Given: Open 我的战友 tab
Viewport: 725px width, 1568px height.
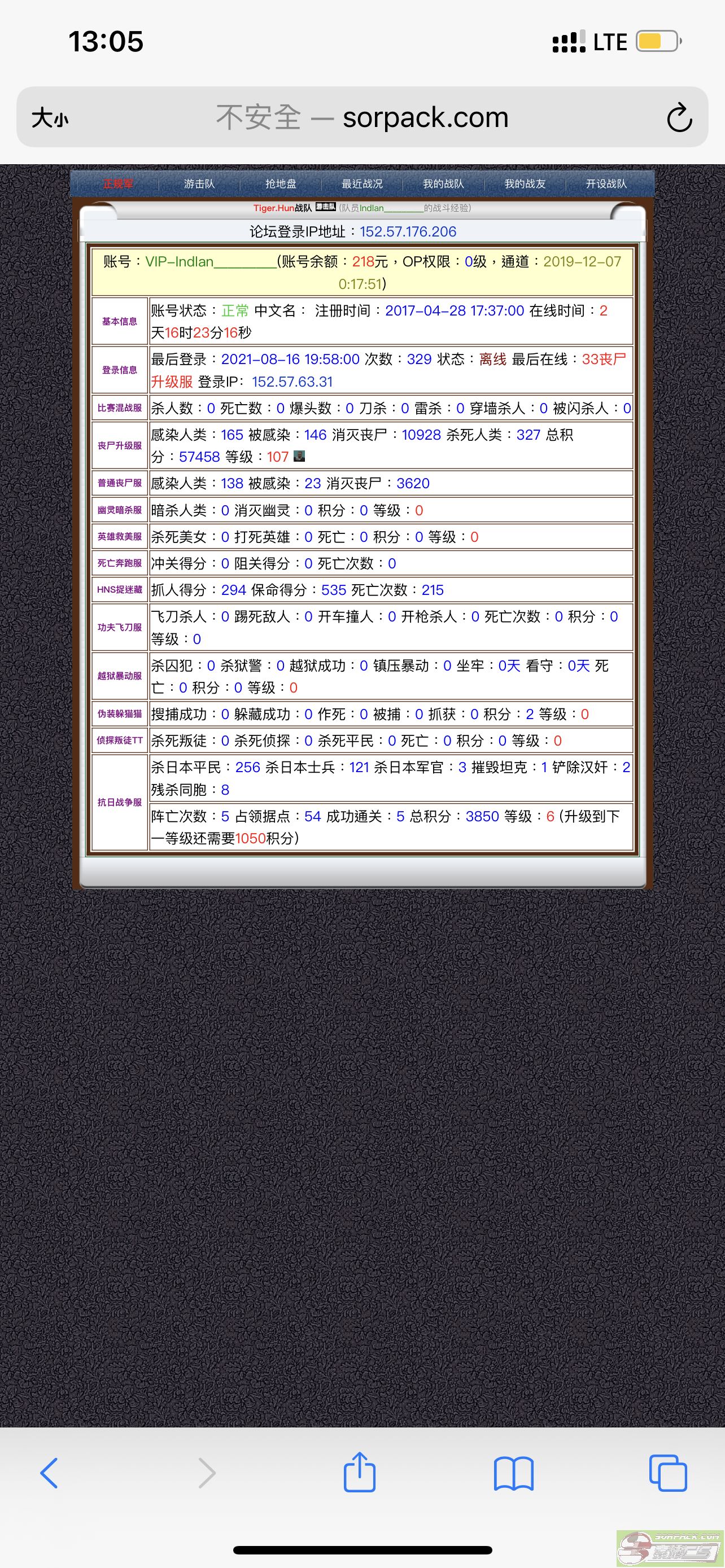Looking at the screenshot, I should [525, 183].
